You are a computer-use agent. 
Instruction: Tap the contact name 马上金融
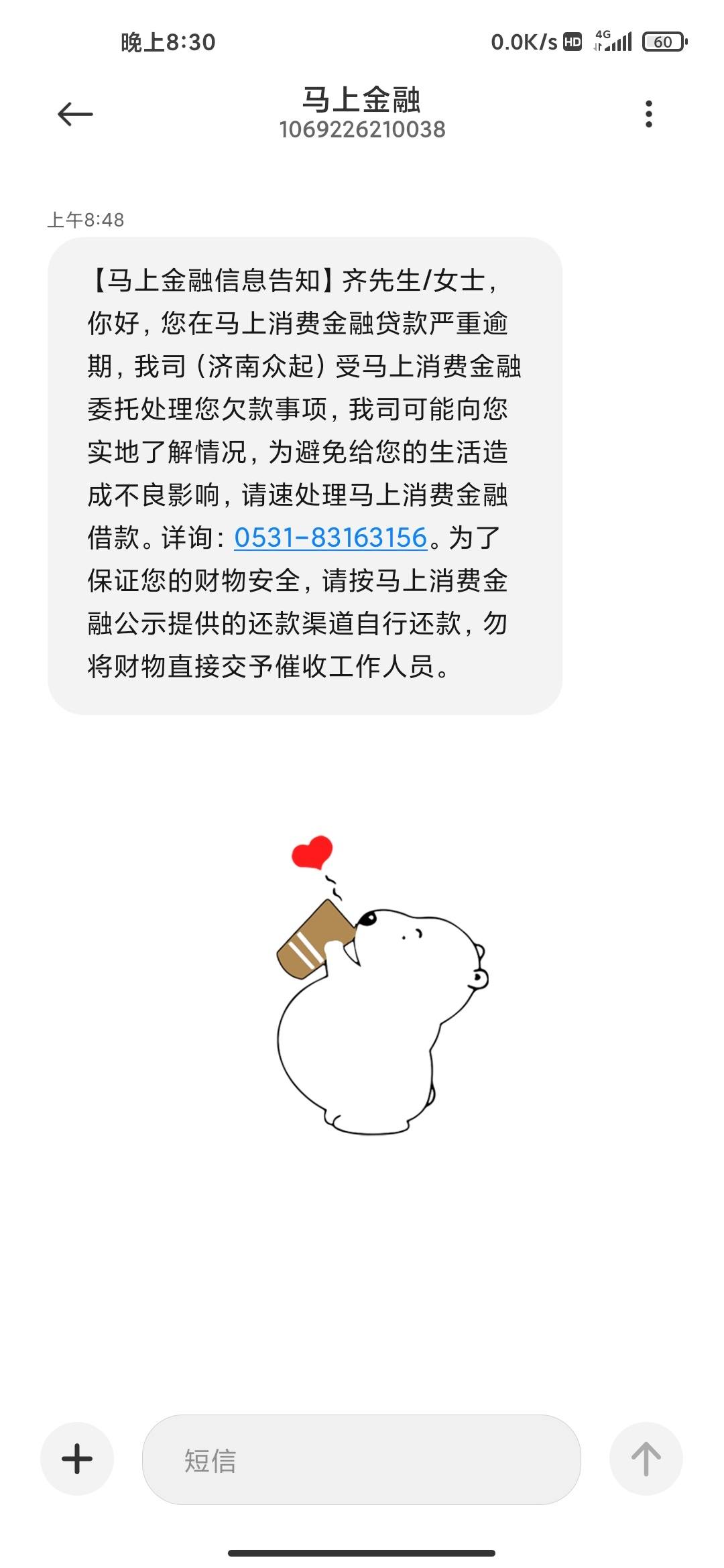[362, 99]
